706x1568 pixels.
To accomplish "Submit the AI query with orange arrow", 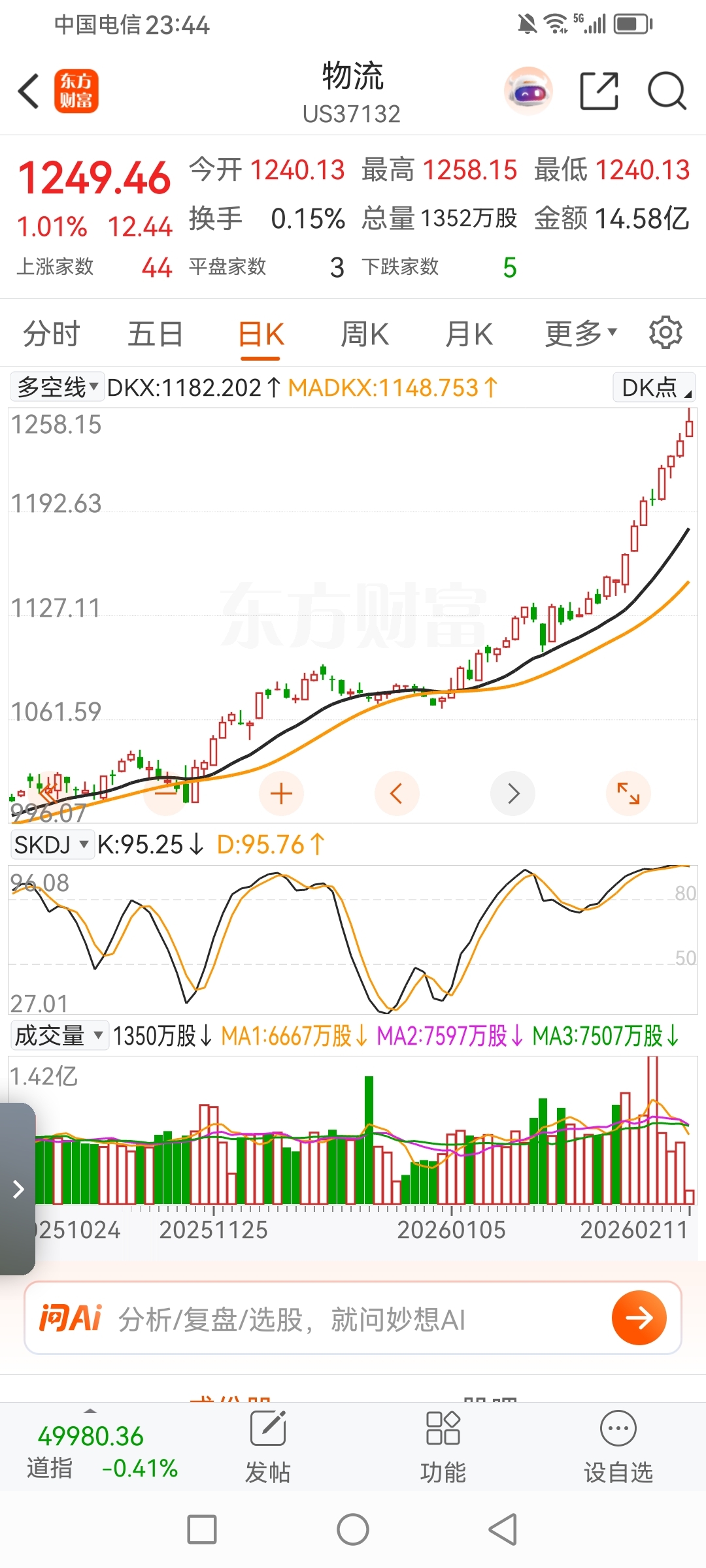I will [x=639, y=1318].
